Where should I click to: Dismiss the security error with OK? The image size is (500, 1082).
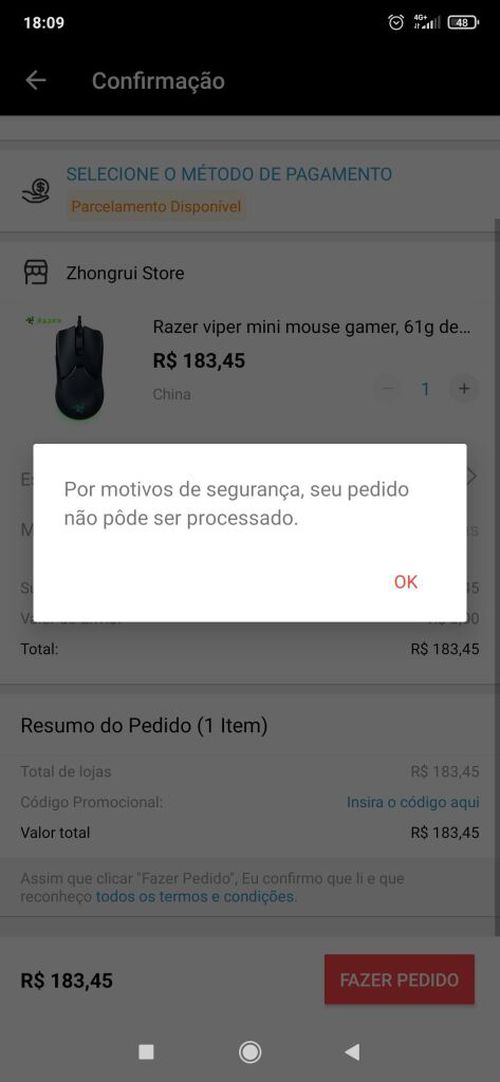click(x=406, y=582)
